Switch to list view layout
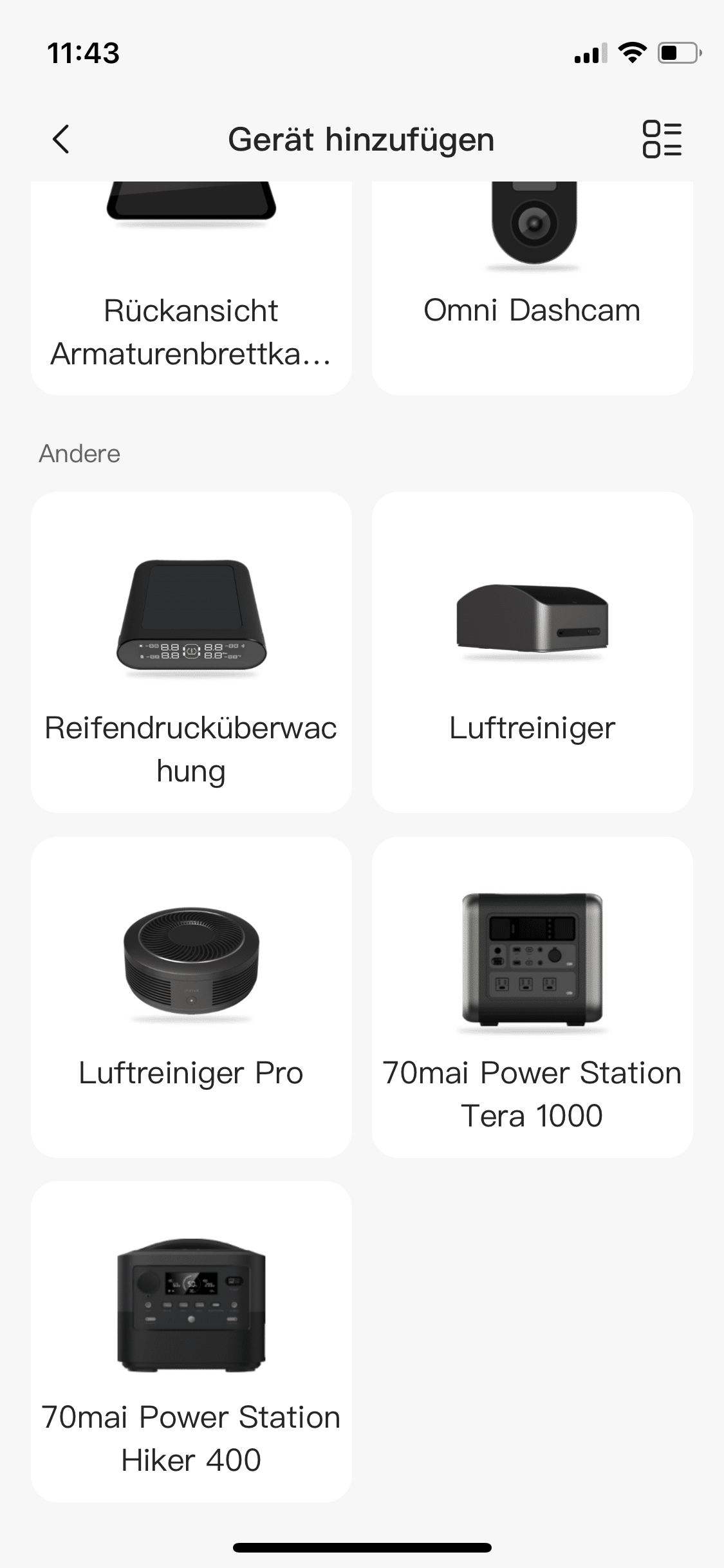The height and width of the screenshot is (1568, 724). click(x=662, y=140)
